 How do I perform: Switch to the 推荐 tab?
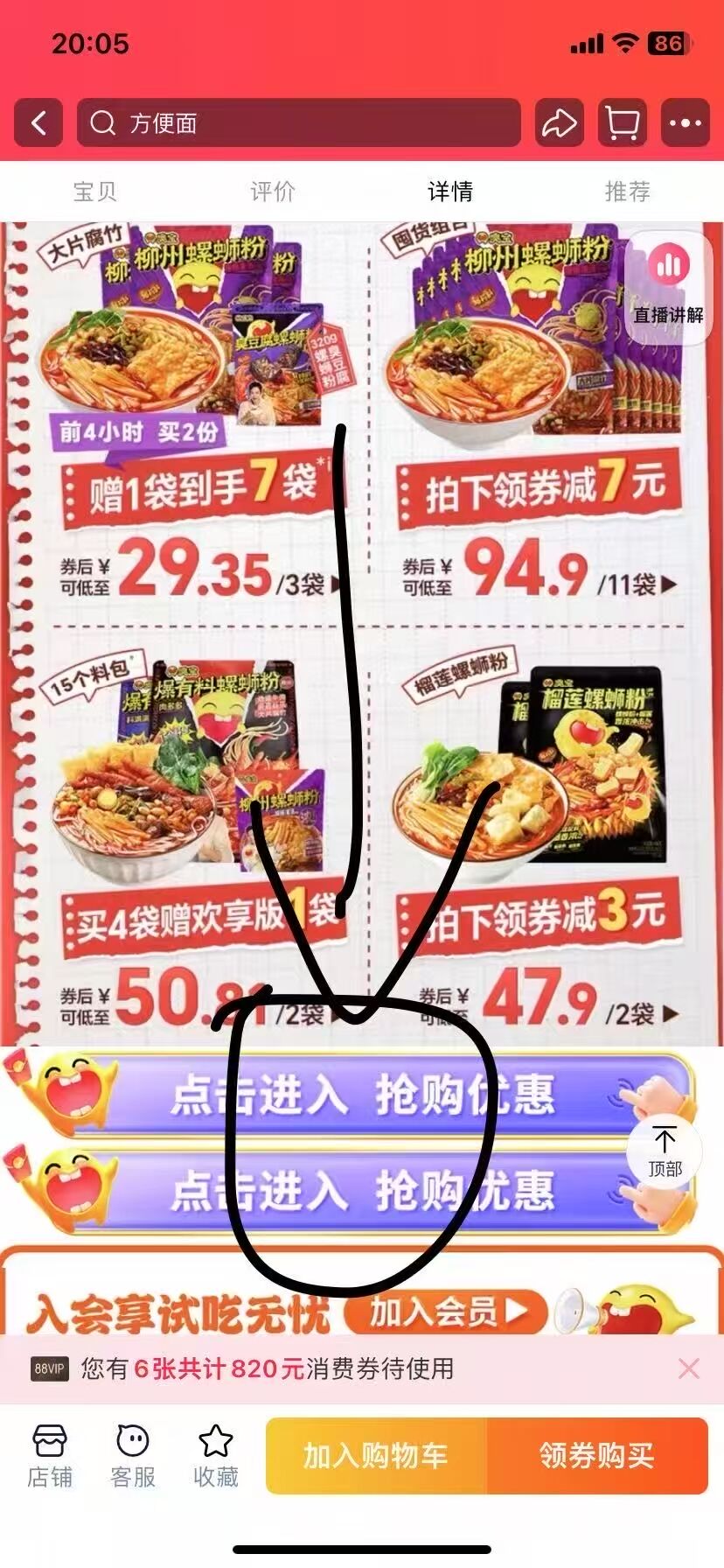pyautogui.click(x=628, y=192)
